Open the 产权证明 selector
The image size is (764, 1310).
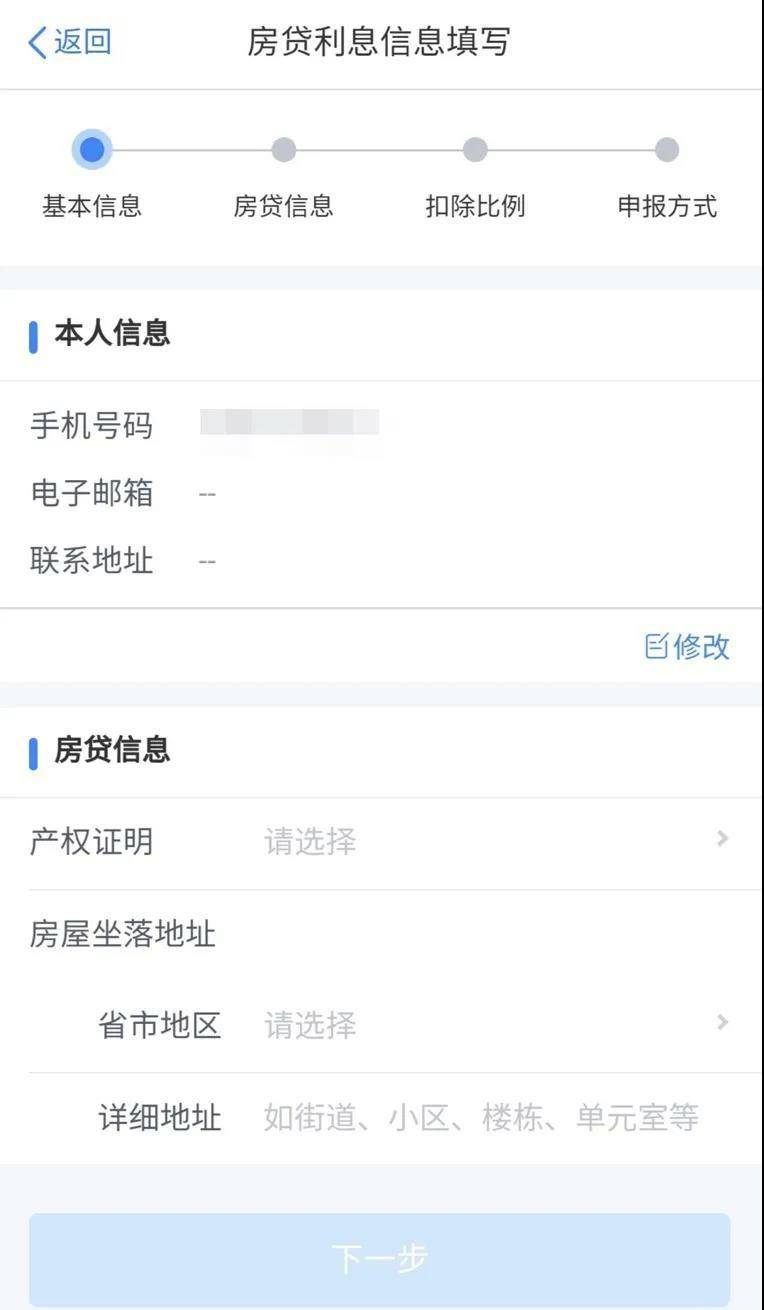click(x=490, y=841)
